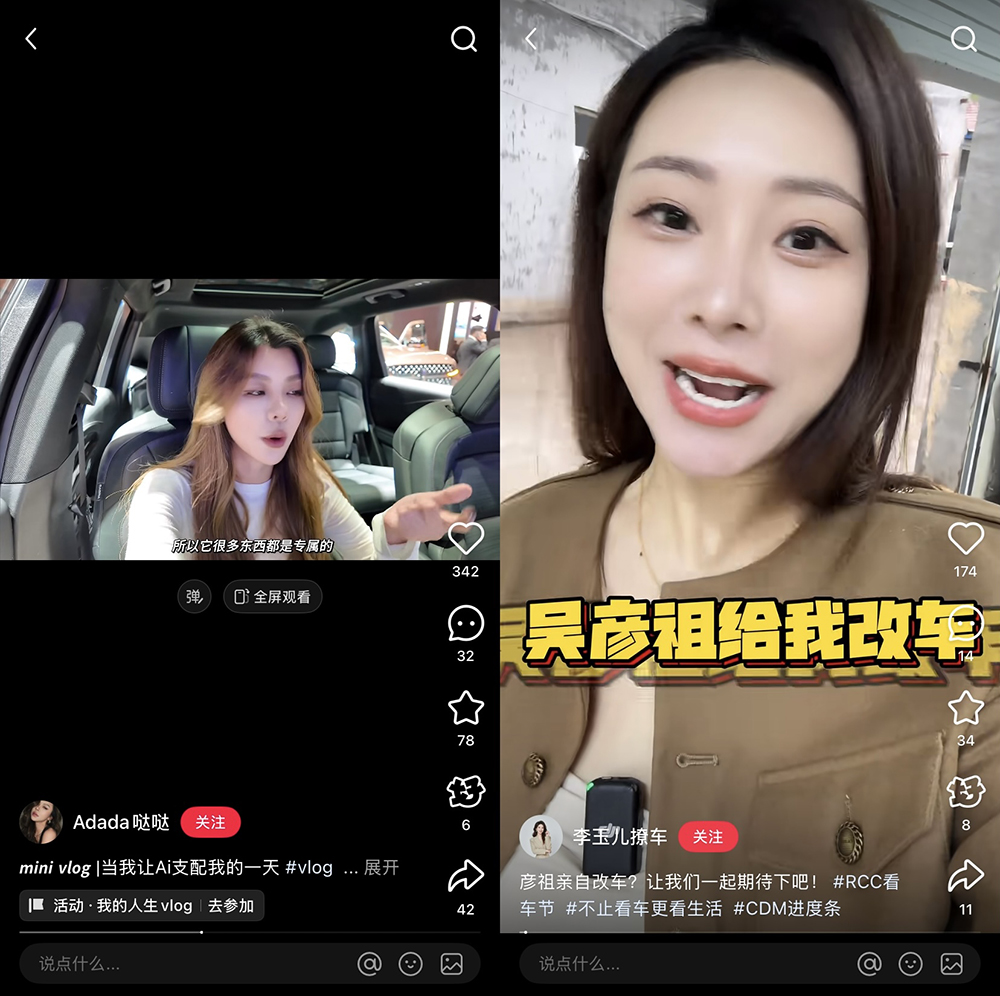
Task: Open the #CDM进度条 hashtag link
Action: point(787,908)
